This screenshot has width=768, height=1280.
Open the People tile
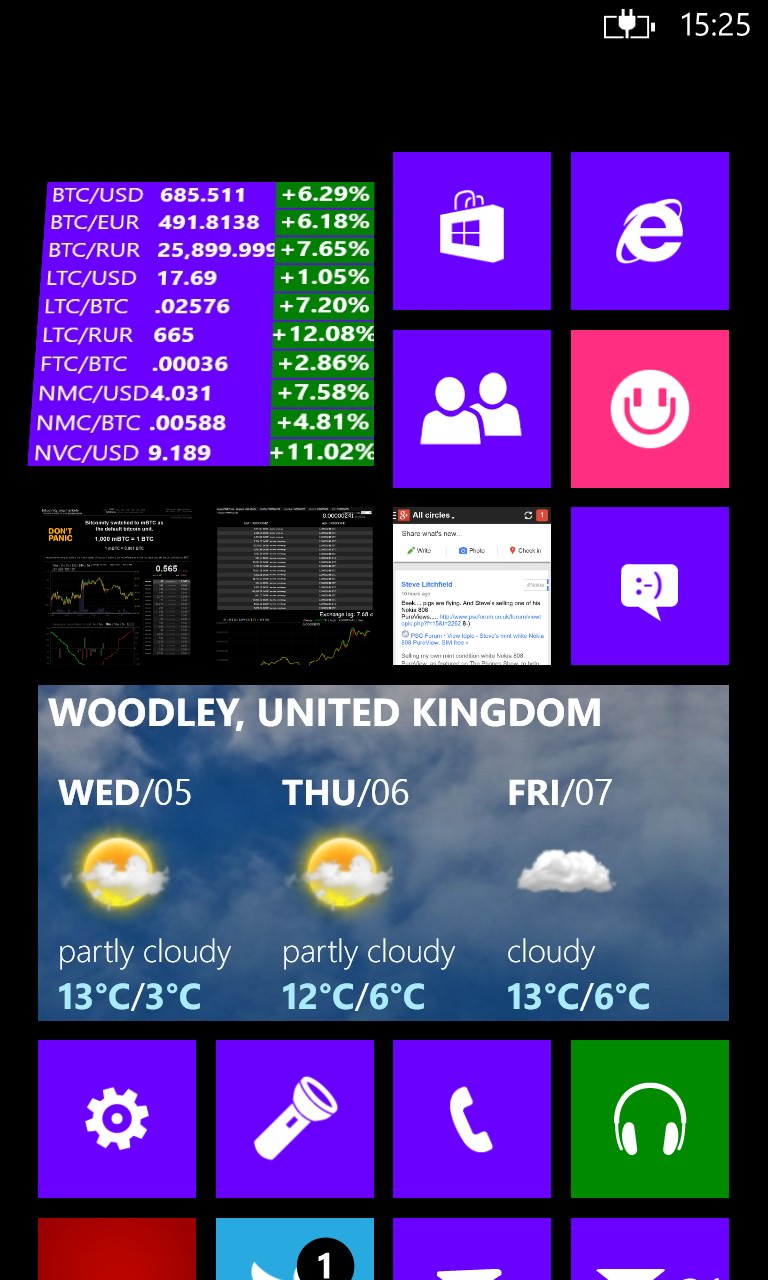click(x=472, y=409)
